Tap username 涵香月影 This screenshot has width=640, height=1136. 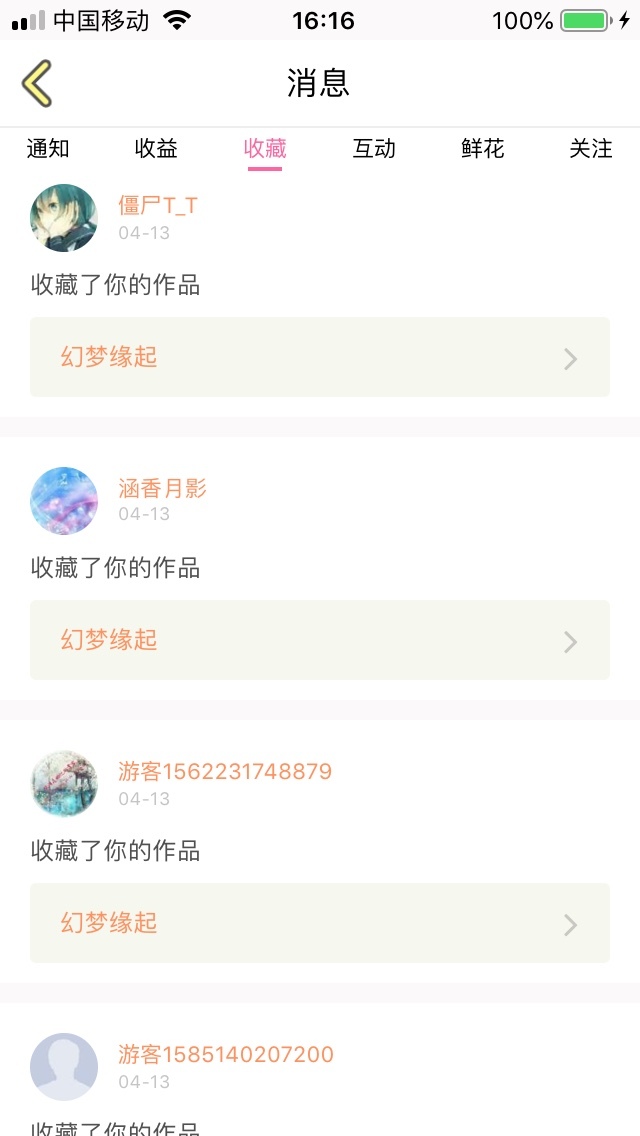pos(162,489)
